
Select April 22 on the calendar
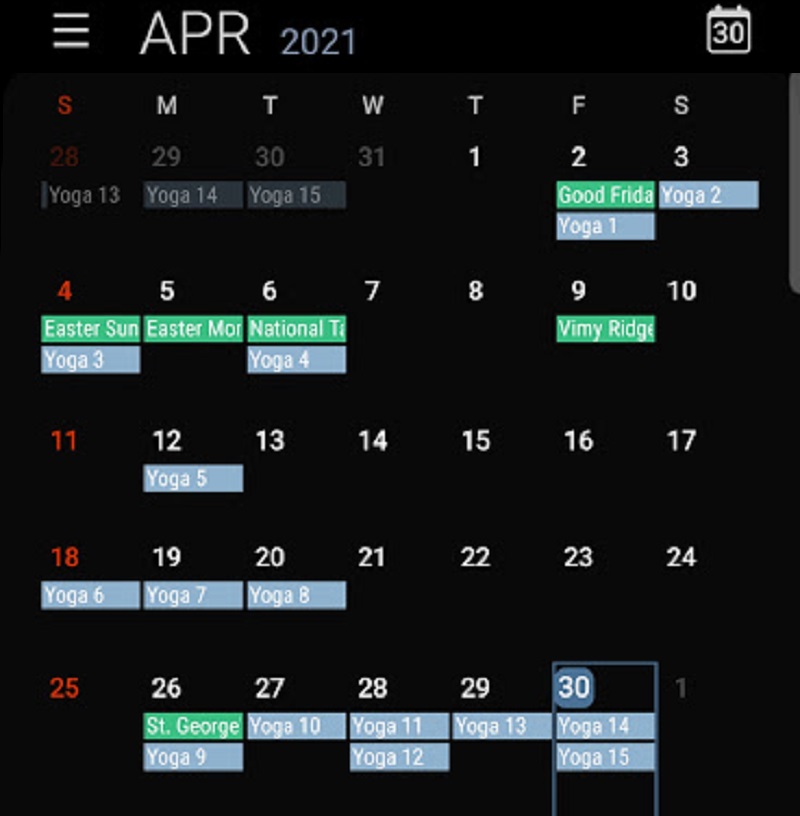(x=475, y=557)
